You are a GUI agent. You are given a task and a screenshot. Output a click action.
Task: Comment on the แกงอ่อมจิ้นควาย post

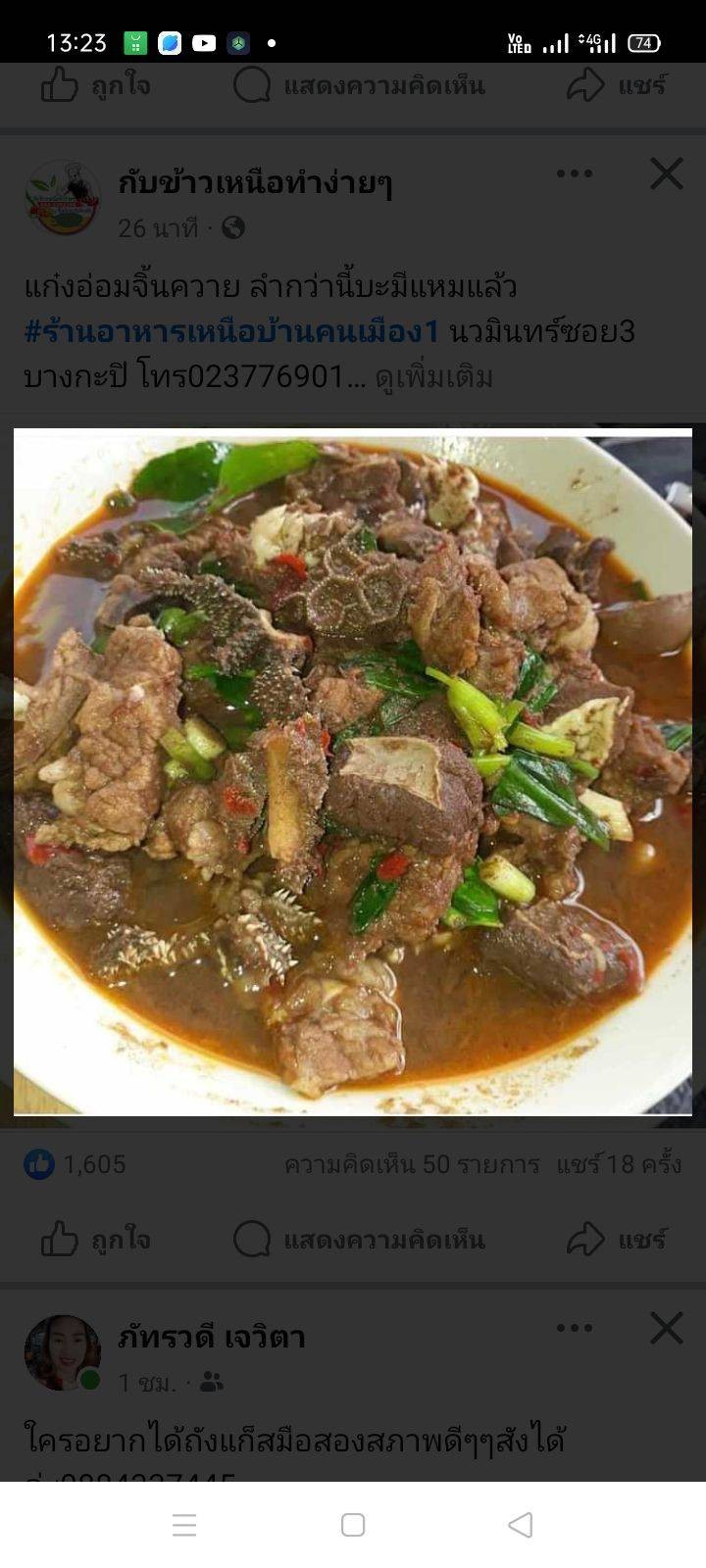pyautogui.click(x=360, y=1240)
